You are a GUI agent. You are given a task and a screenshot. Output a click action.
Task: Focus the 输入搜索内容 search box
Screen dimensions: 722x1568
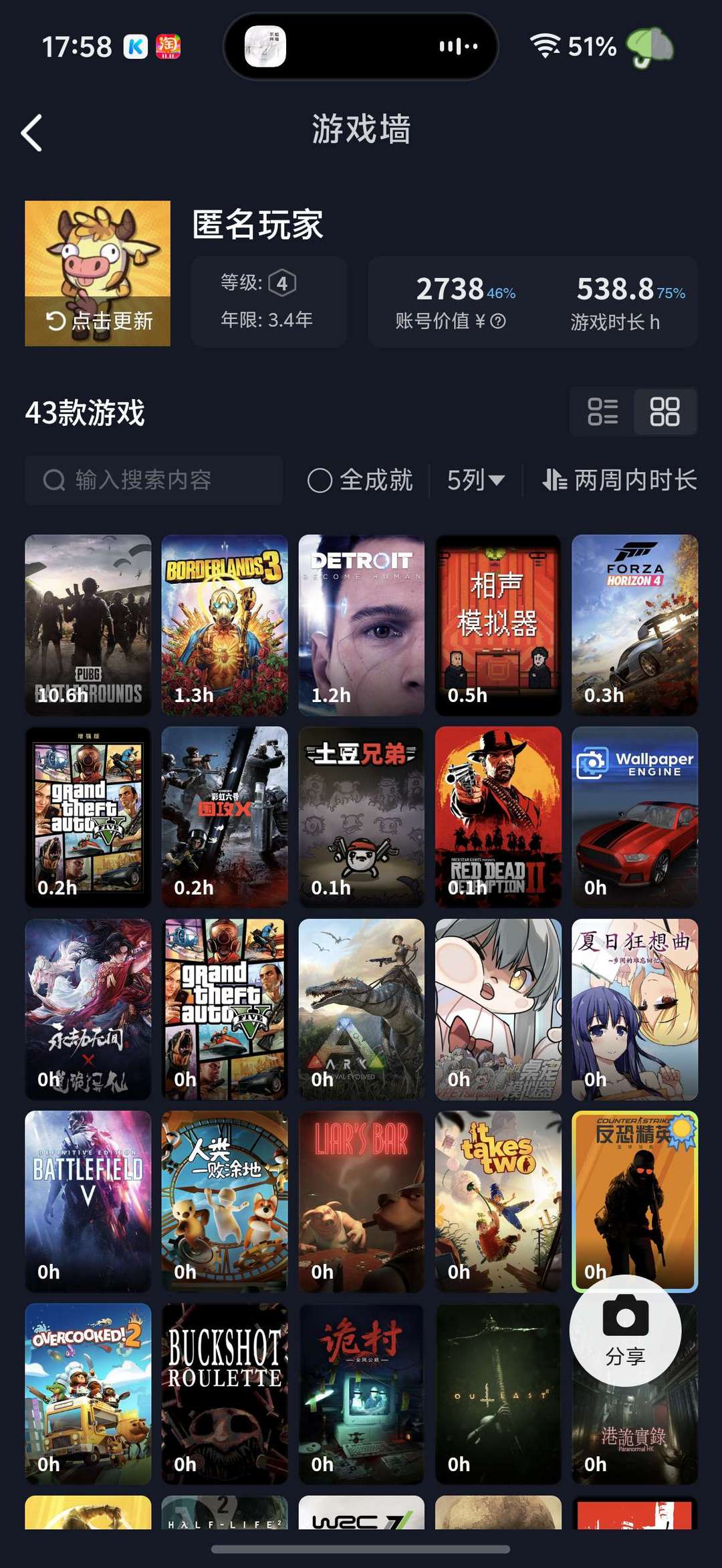(x=154, y=480)
